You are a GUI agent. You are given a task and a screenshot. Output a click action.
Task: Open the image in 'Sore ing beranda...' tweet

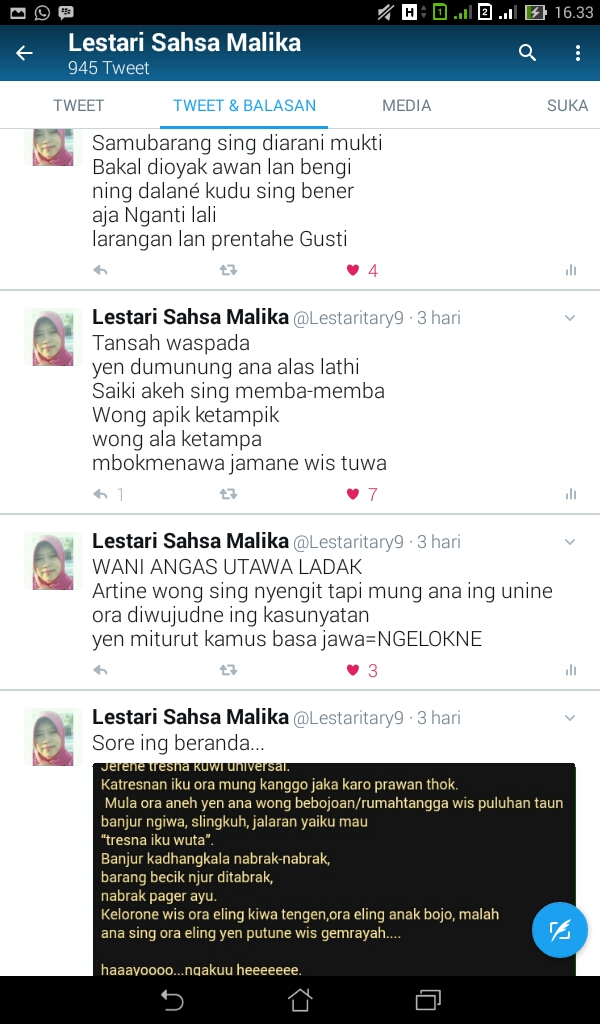[334, 869]
